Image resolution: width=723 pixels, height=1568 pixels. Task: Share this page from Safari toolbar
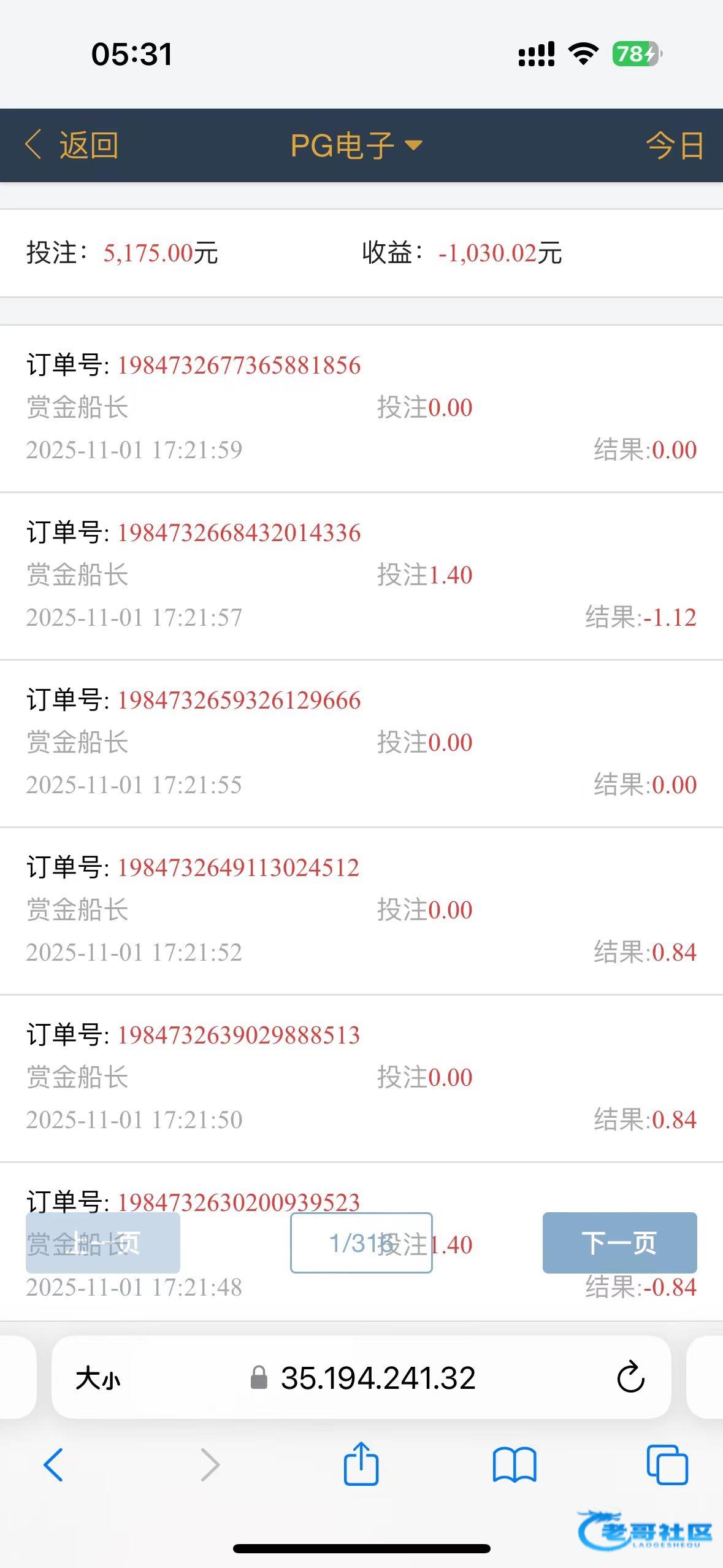click(361, 1464)
